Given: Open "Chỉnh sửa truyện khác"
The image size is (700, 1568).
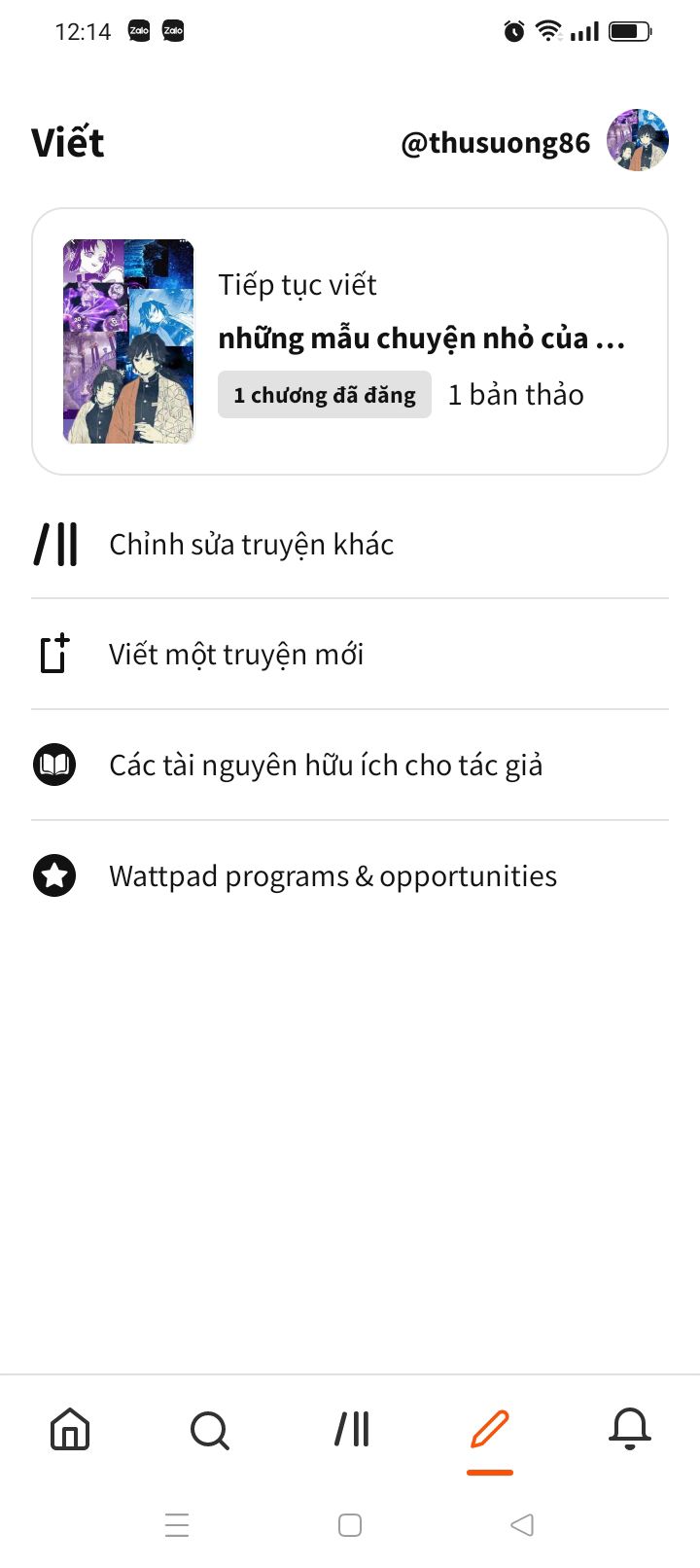Looking at the screenshot, I should (350, 544).
